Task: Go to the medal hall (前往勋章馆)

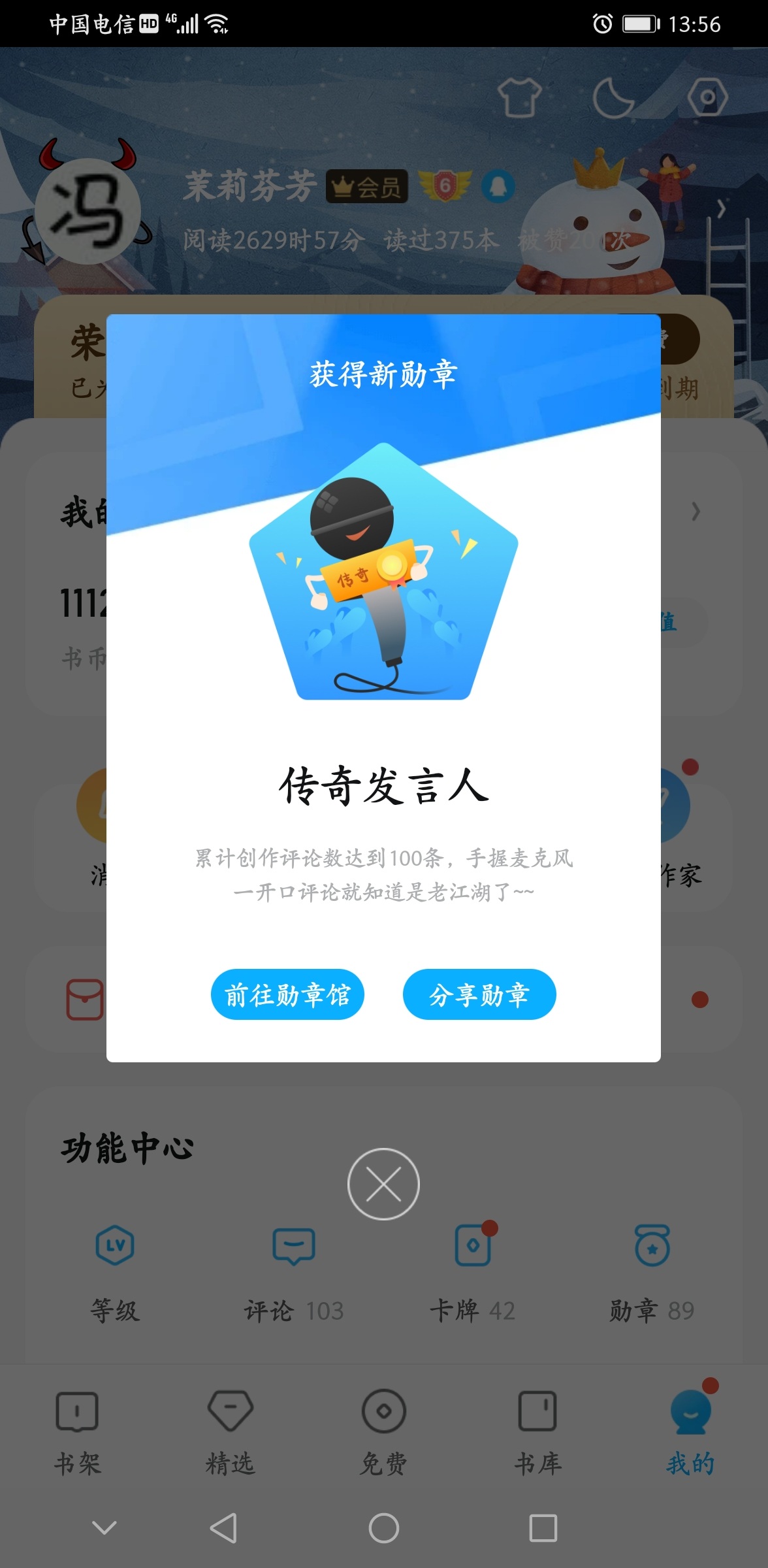Action: 287,994
